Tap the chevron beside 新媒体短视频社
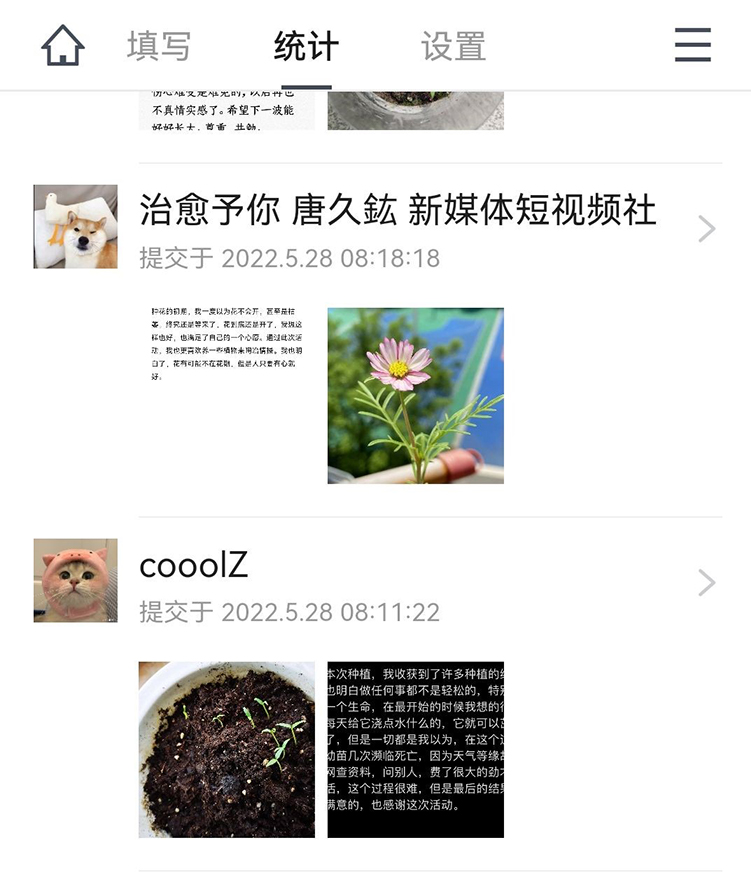 706,229
